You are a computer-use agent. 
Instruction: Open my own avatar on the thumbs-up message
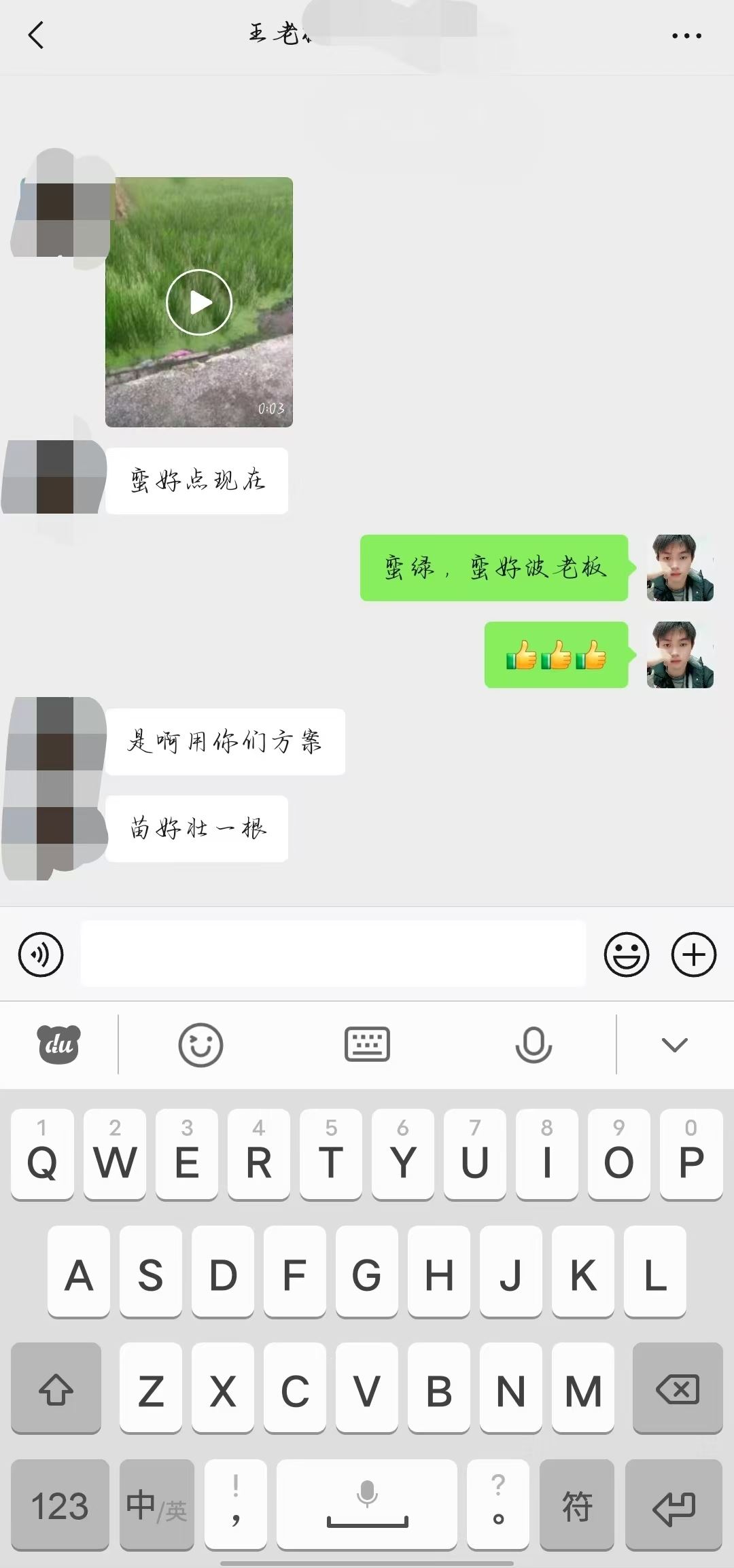coord(680,655)
